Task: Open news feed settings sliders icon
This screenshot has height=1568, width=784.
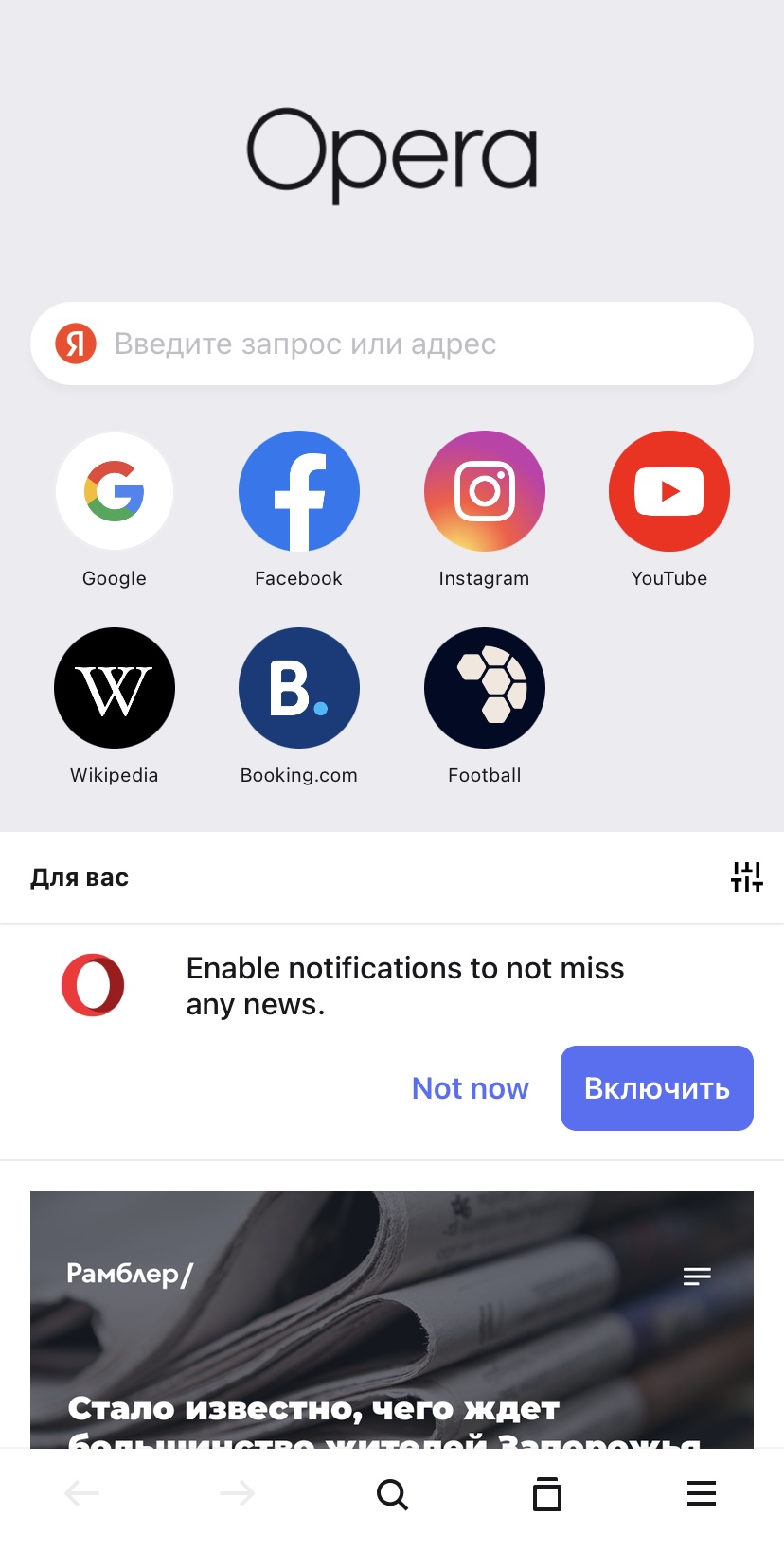Action: coord(746,877)
